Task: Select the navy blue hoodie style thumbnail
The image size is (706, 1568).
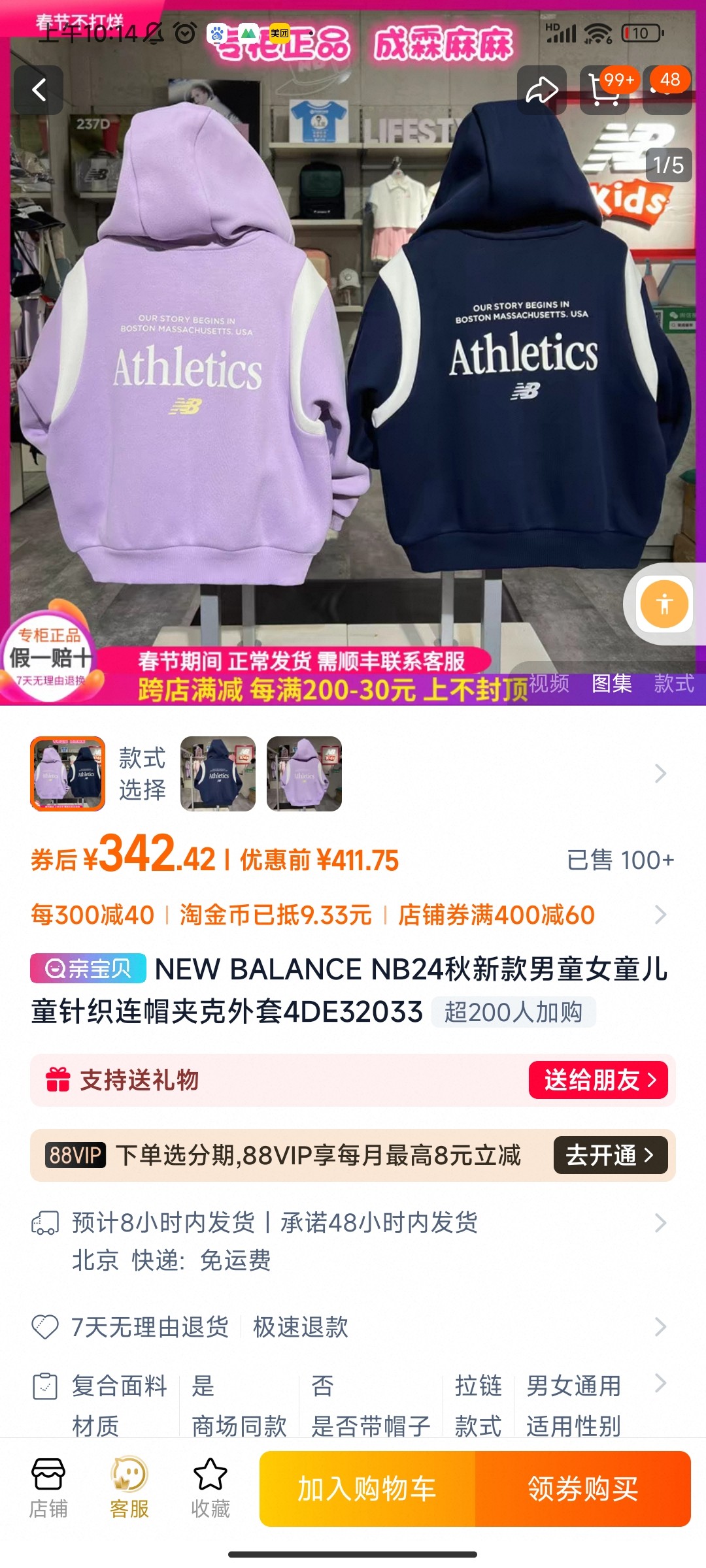Action: 218,774
